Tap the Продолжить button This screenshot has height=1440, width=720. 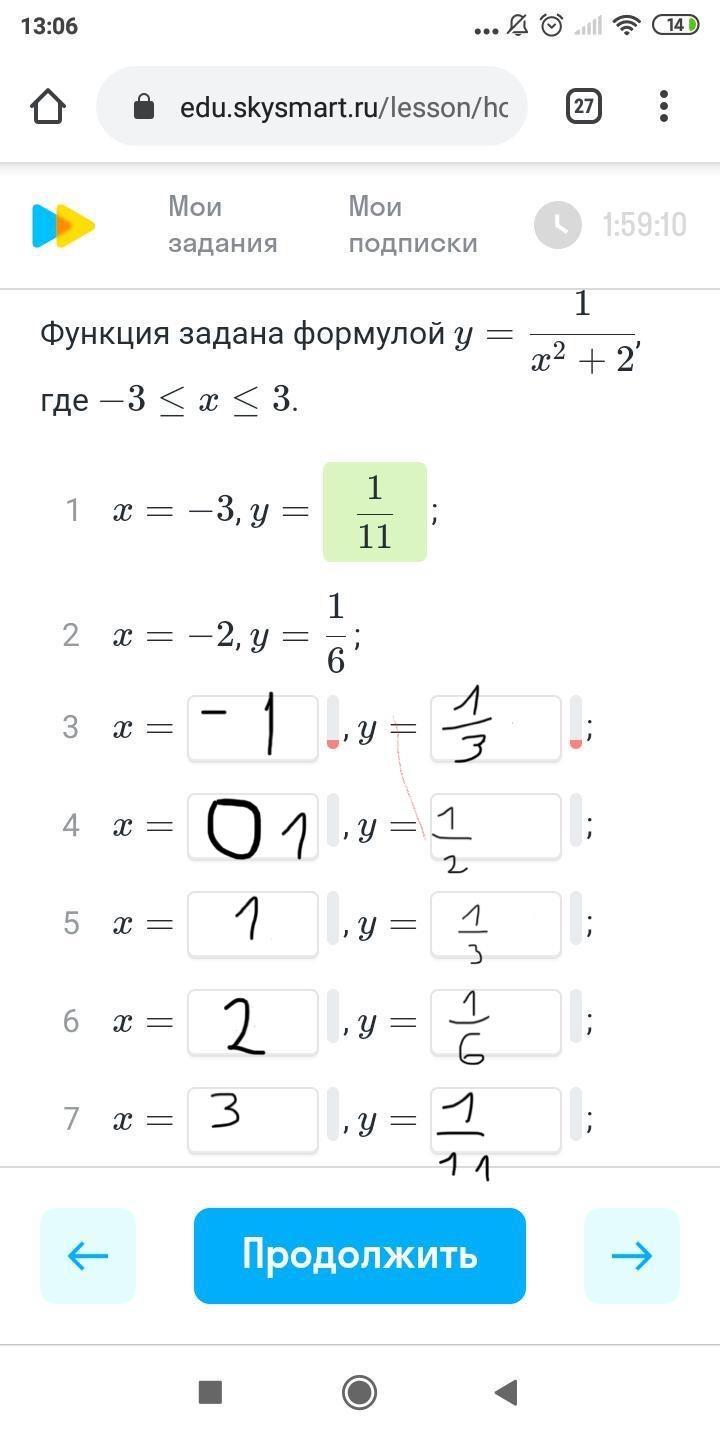[x=359, y=1255]
